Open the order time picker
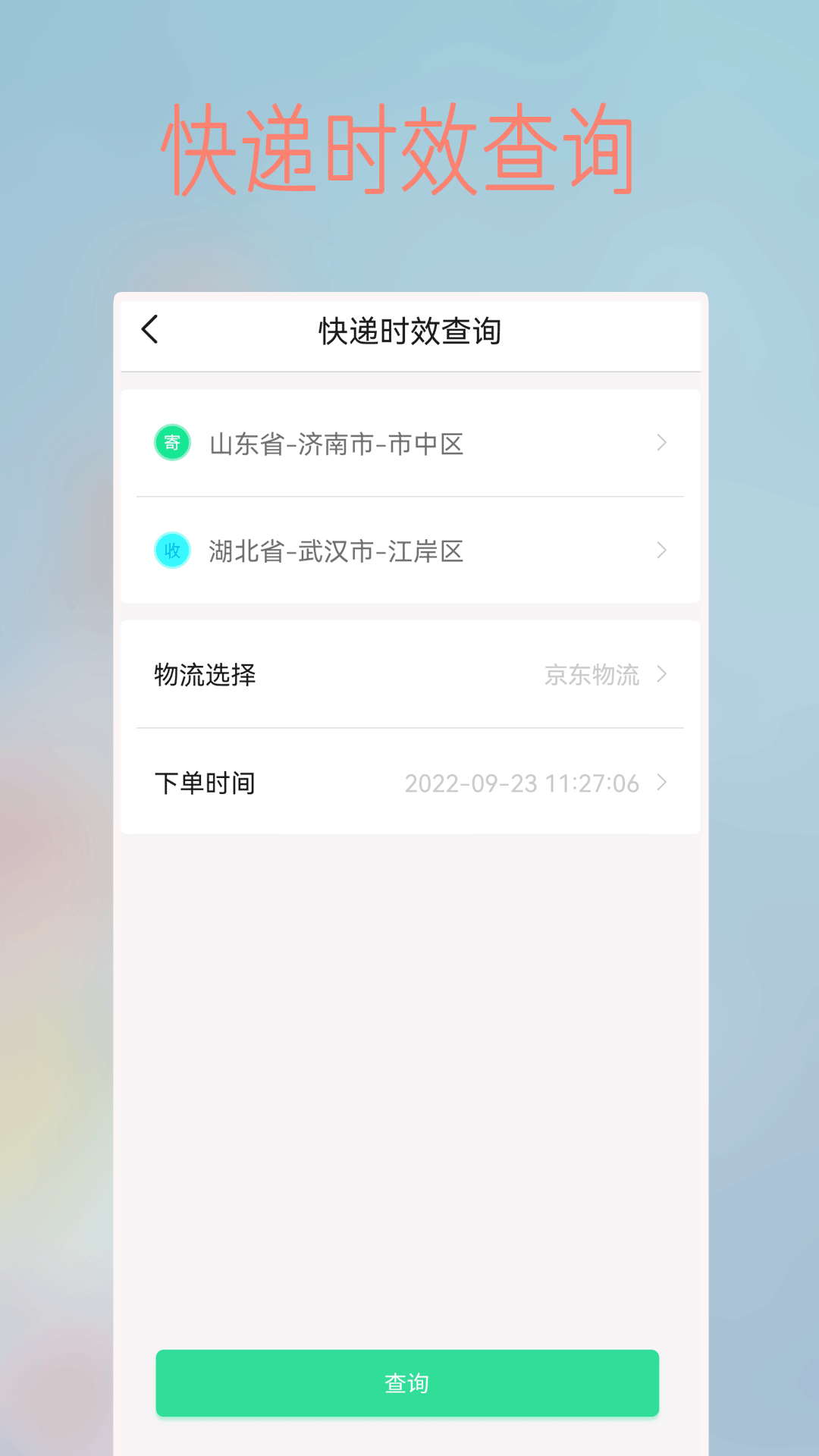This screenshot has height=1456, width=819. [409, 783]
